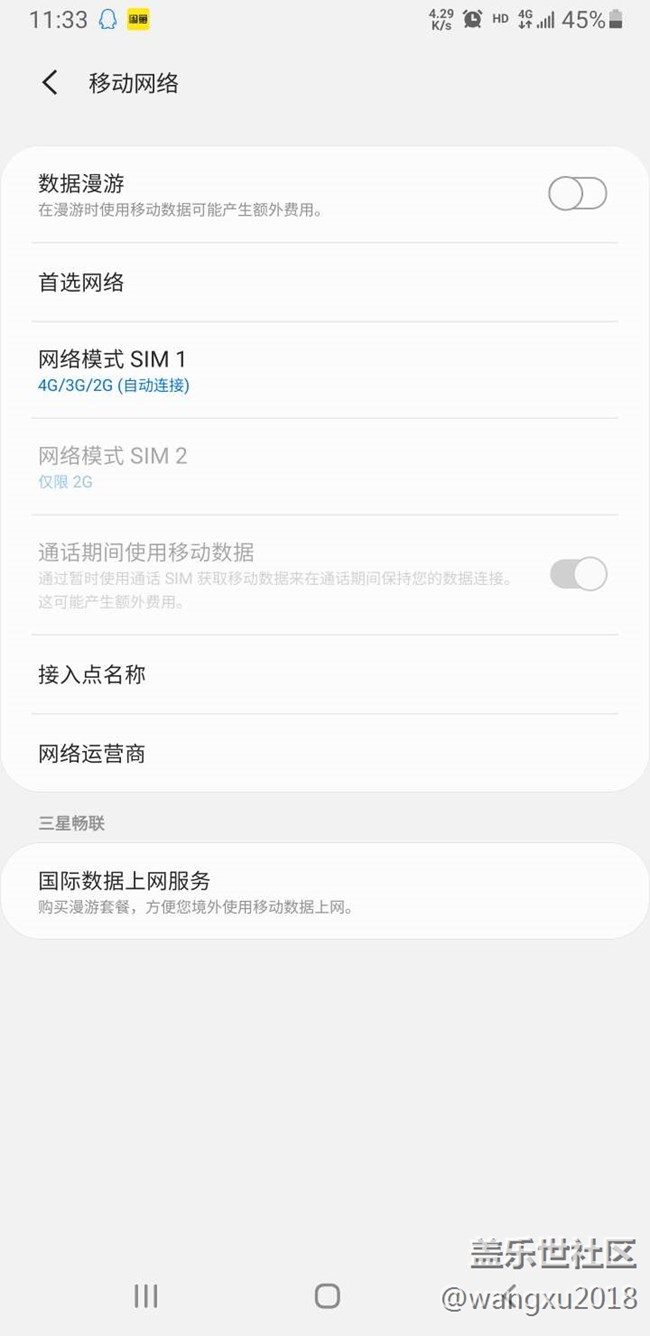Image resolution: width=650 pixels, height=1336 pixels.
Task: Open 国际数据上网服务
Action: click(325, 892)
